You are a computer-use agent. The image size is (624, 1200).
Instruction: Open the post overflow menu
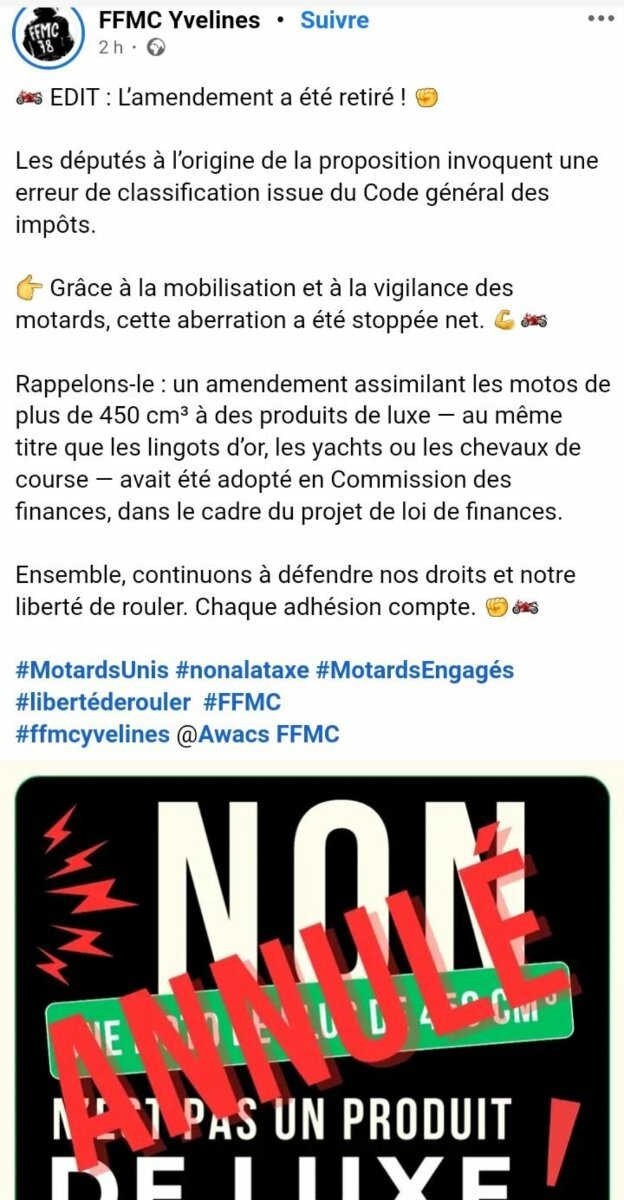[600, 19]
